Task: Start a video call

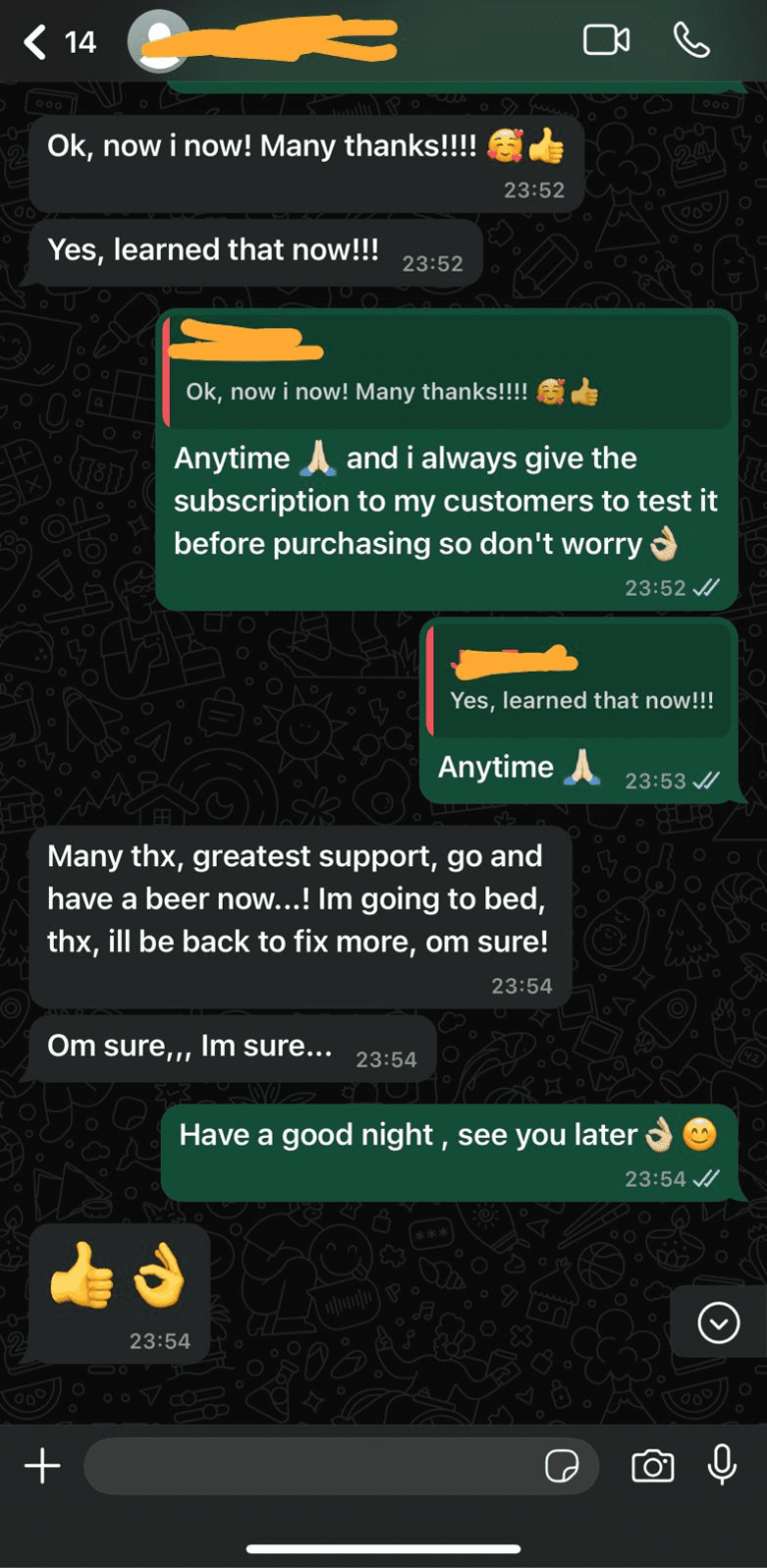Action: click(x=606, y=41)
